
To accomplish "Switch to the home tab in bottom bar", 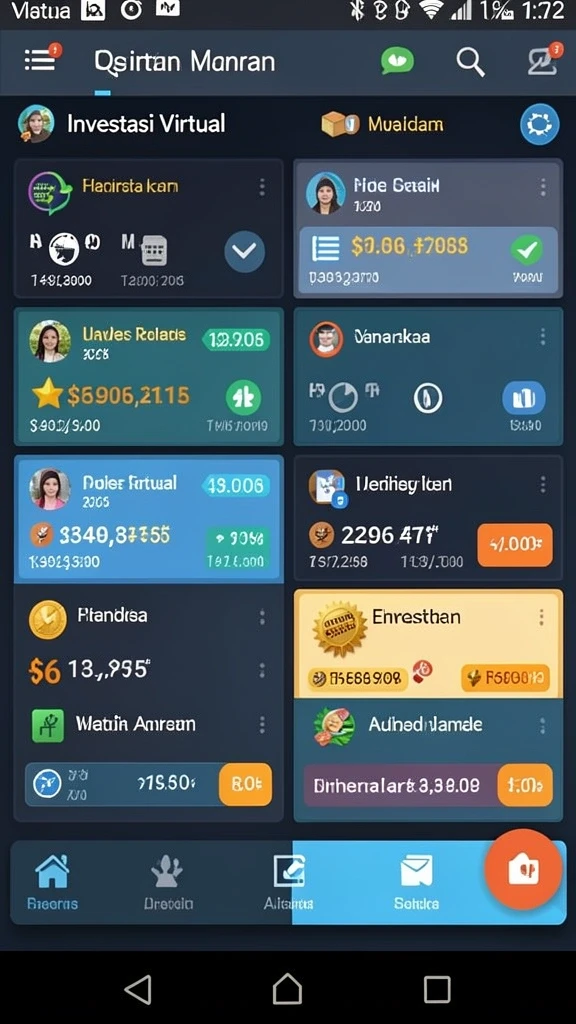I will 52,883.
